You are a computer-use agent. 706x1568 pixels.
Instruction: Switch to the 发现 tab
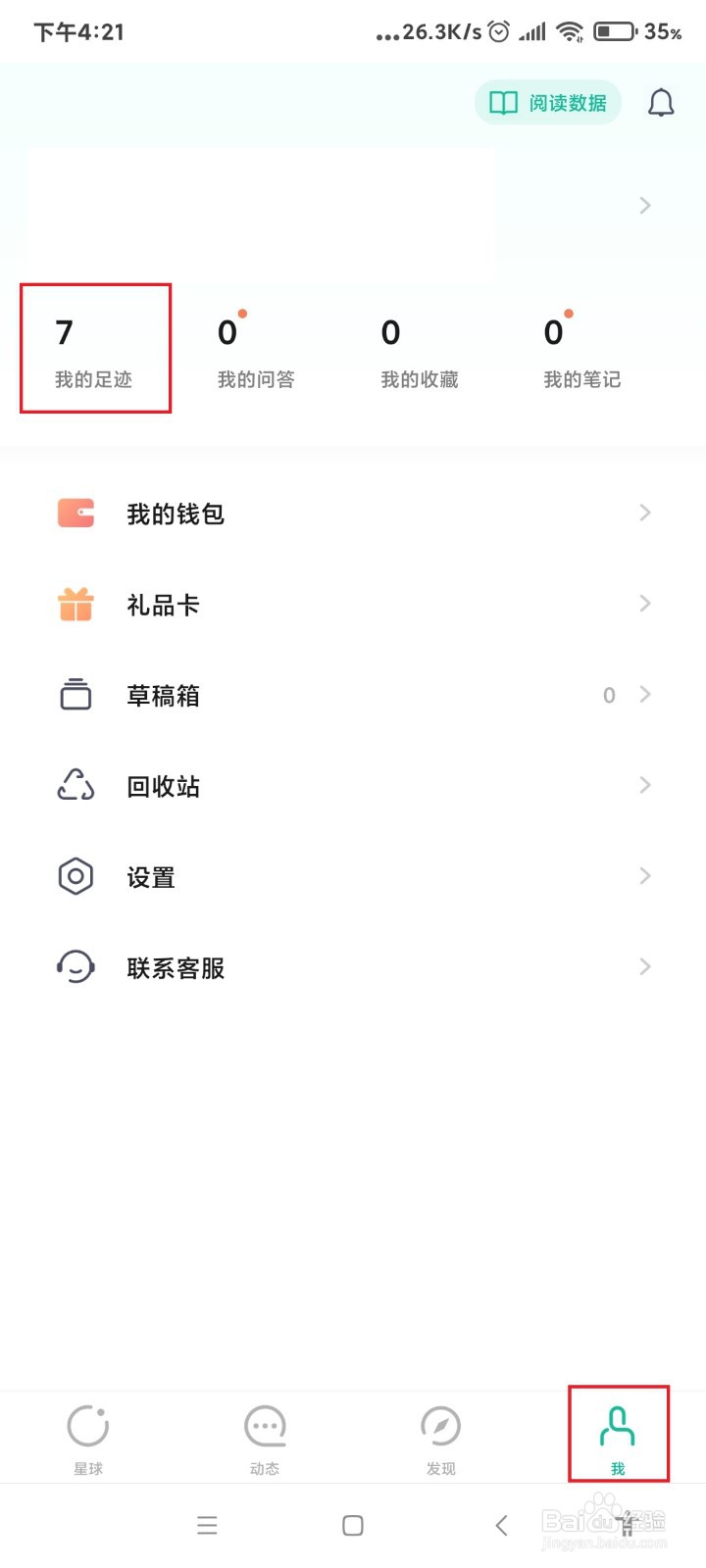coord(441,1438)
